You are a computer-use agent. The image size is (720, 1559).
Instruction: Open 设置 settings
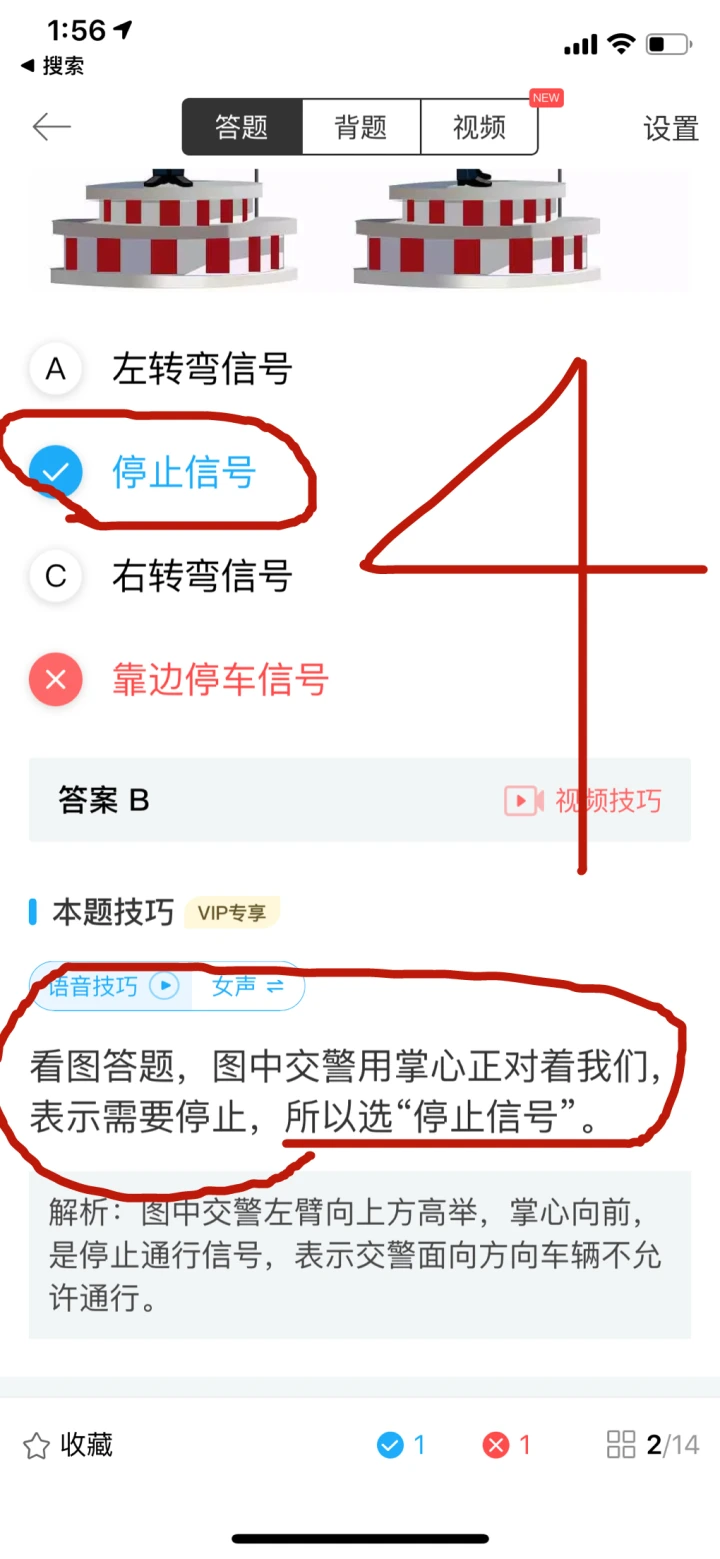point(670,128)
